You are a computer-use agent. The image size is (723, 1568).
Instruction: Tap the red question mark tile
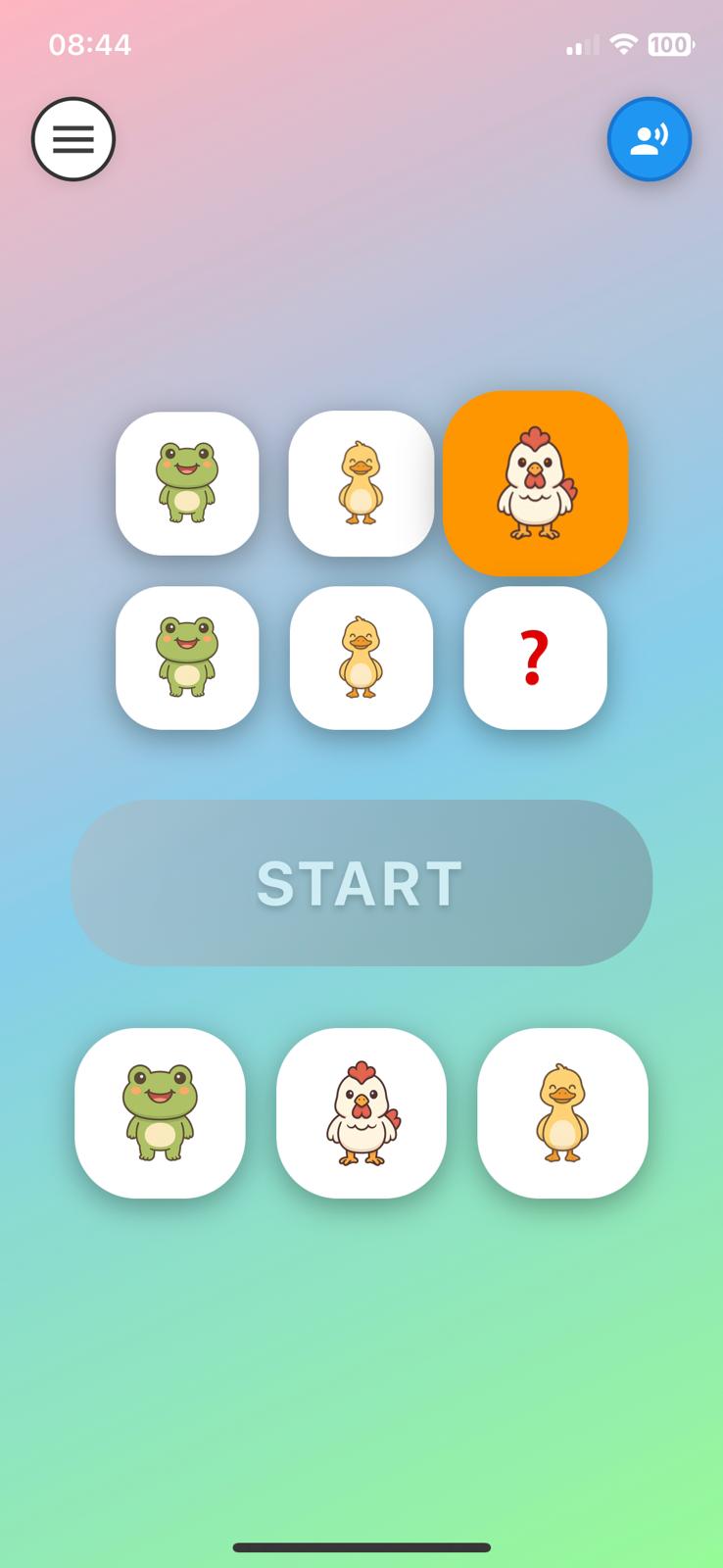(535, 658)
